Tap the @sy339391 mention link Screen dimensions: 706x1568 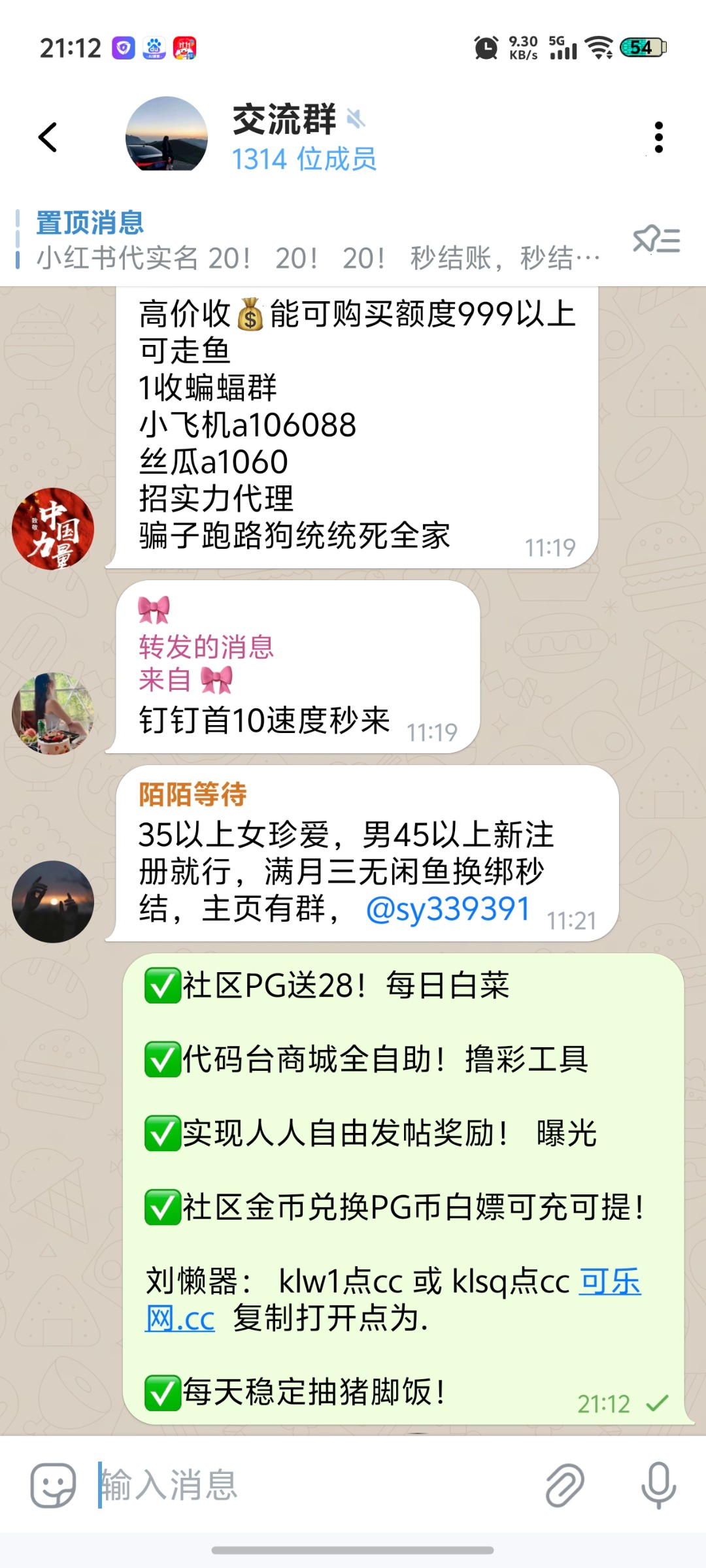(x=448, y=909)
